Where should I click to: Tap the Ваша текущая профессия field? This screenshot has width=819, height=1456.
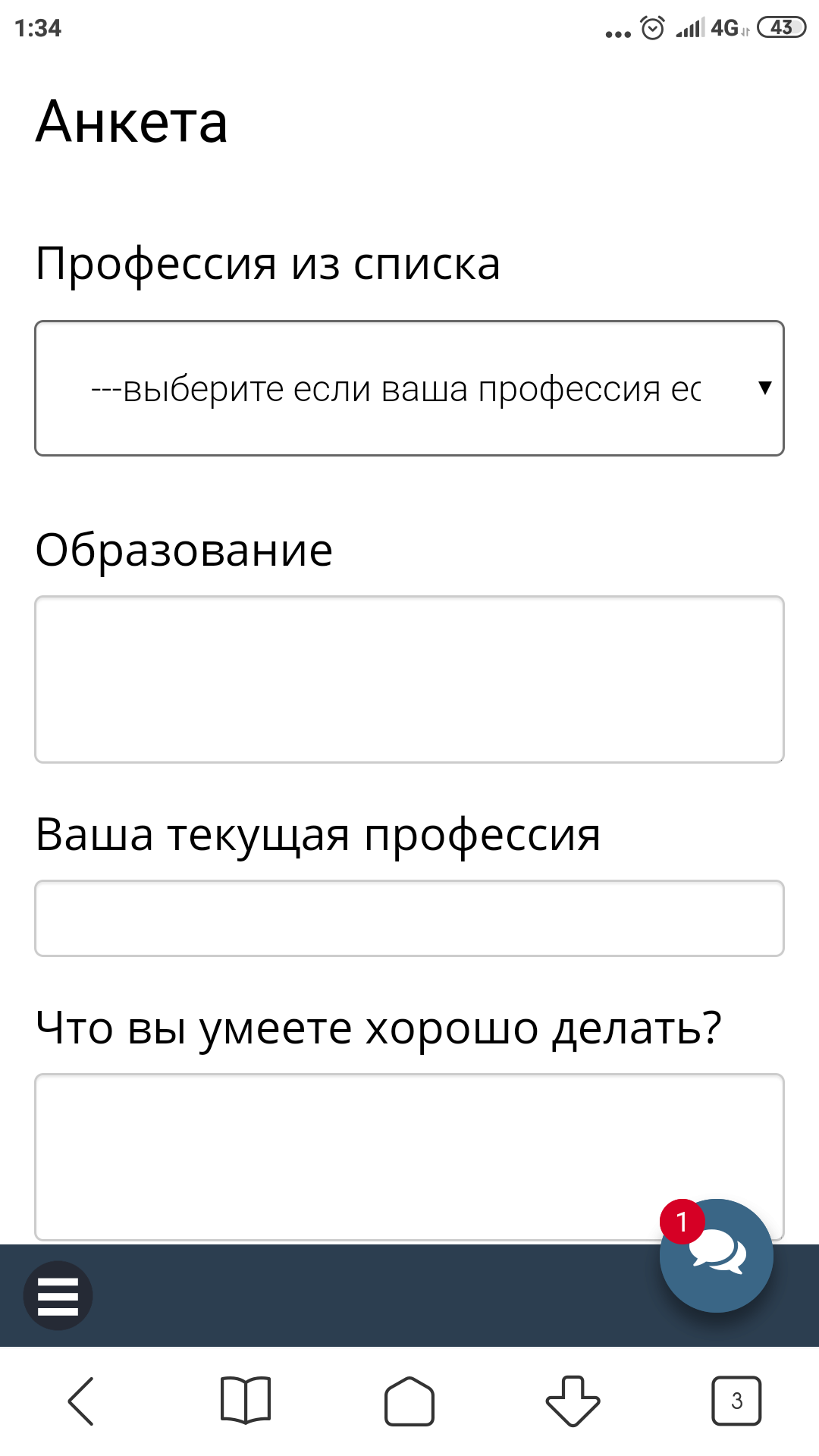pyautogui.click(x=409, y=918)
